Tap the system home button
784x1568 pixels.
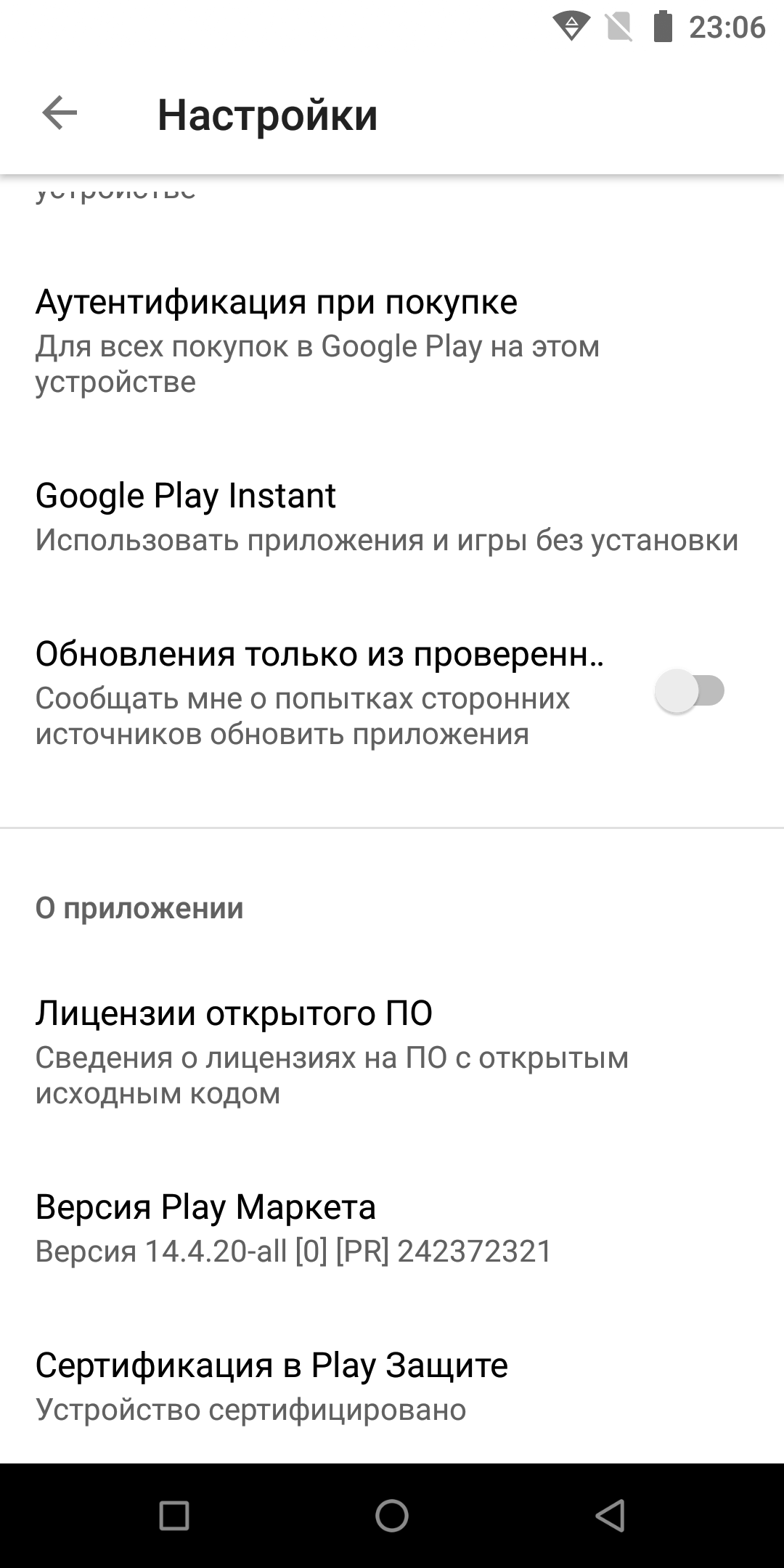(392, 1516)
